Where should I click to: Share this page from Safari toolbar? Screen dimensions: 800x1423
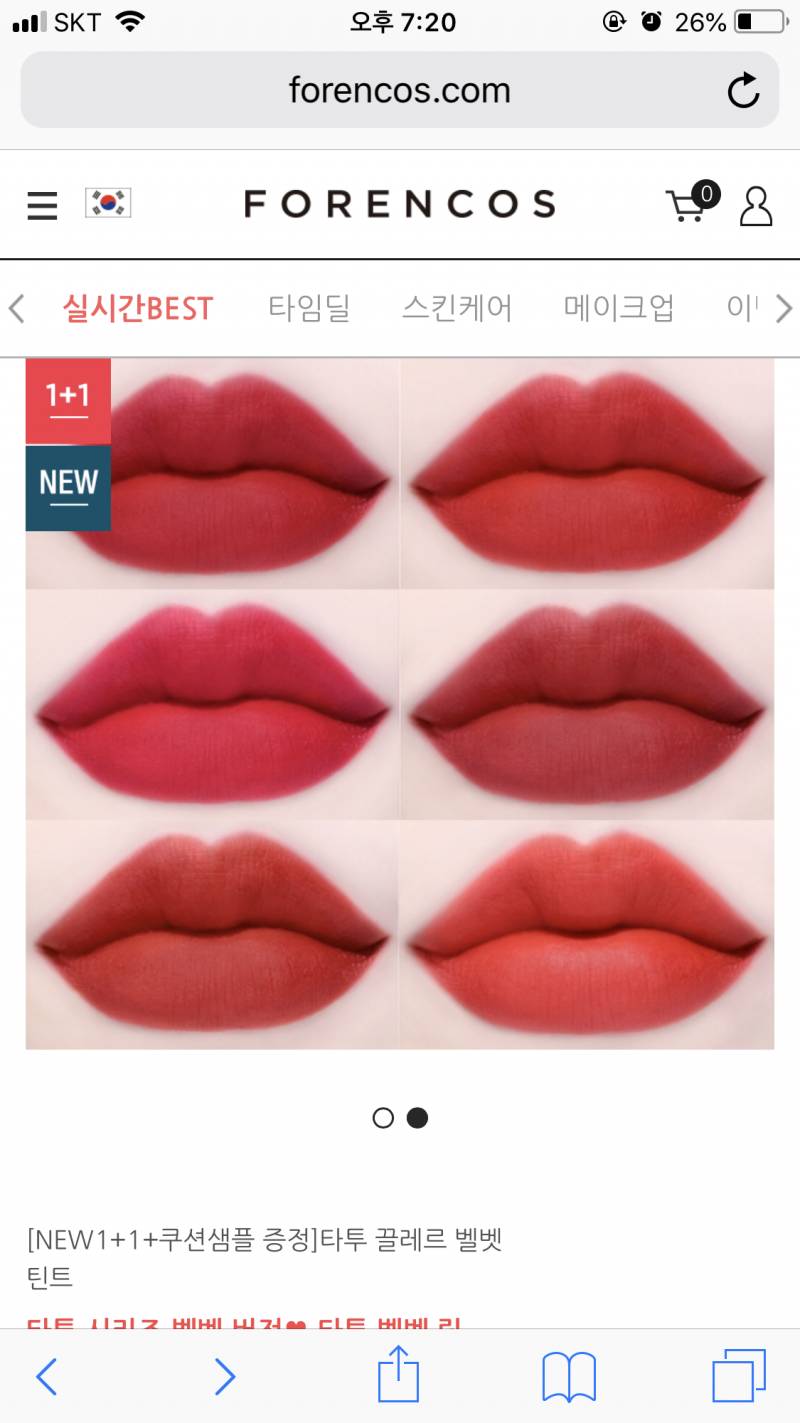tap(398, 1375)
